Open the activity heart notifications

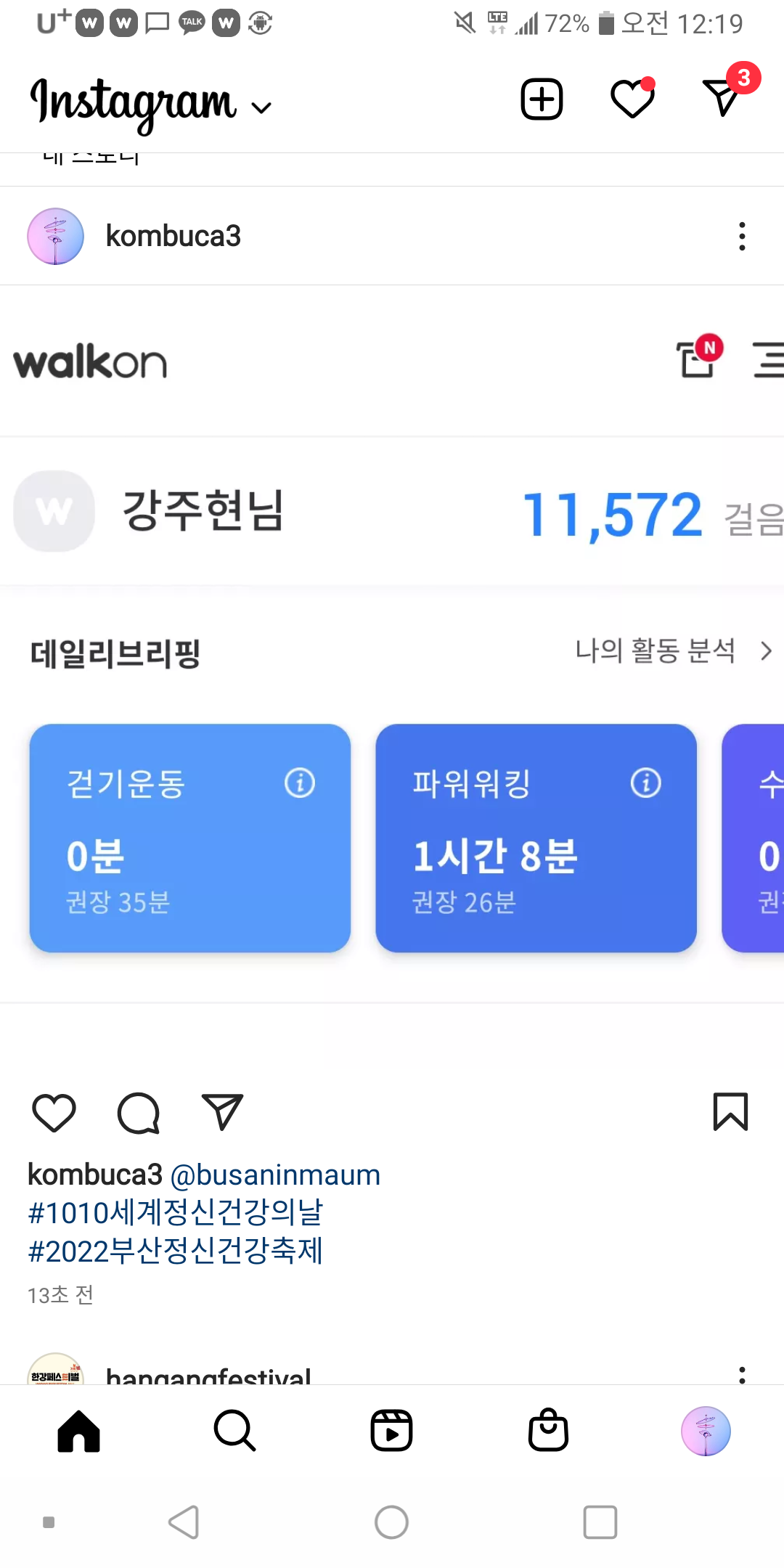(x=632, y=99)
